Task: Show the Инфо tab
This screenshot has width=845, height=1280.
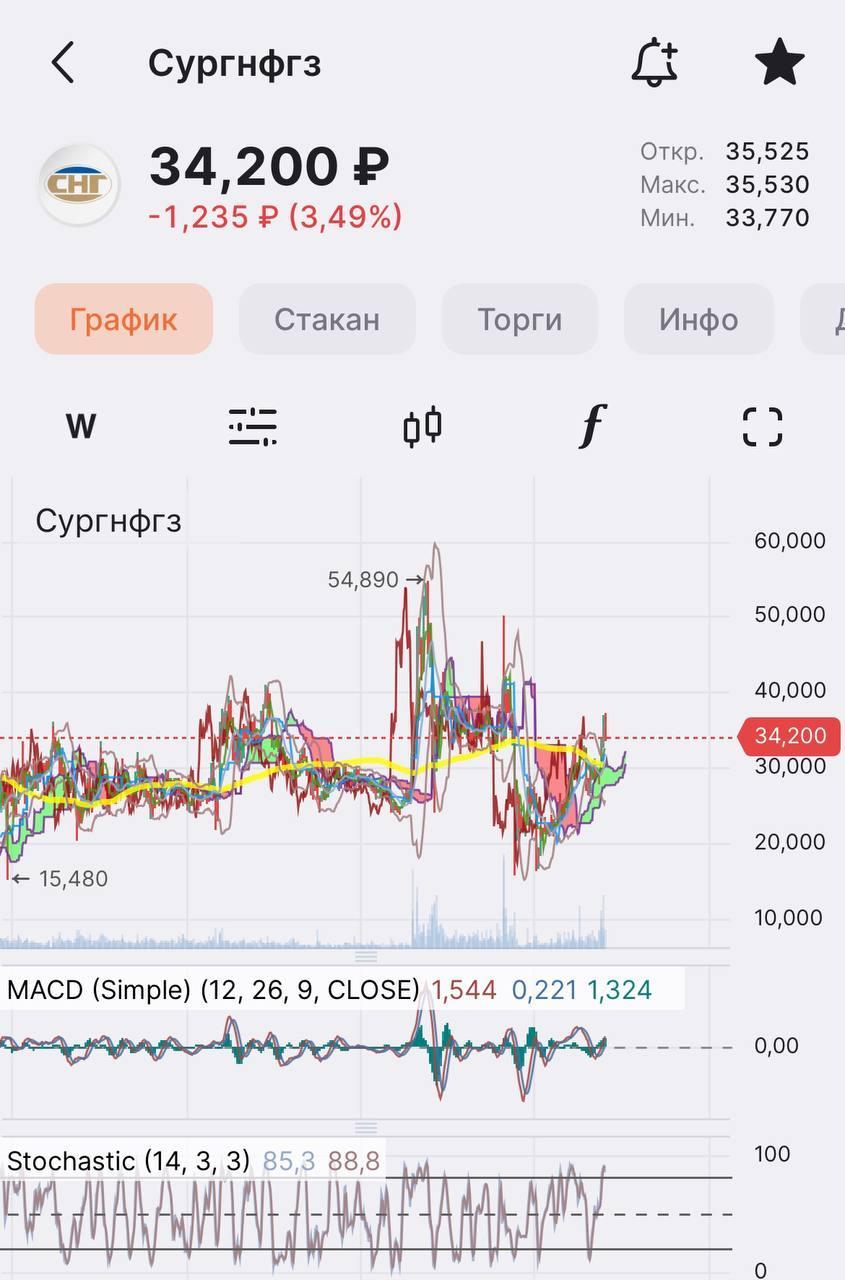Action: click(x=698, y=319)
